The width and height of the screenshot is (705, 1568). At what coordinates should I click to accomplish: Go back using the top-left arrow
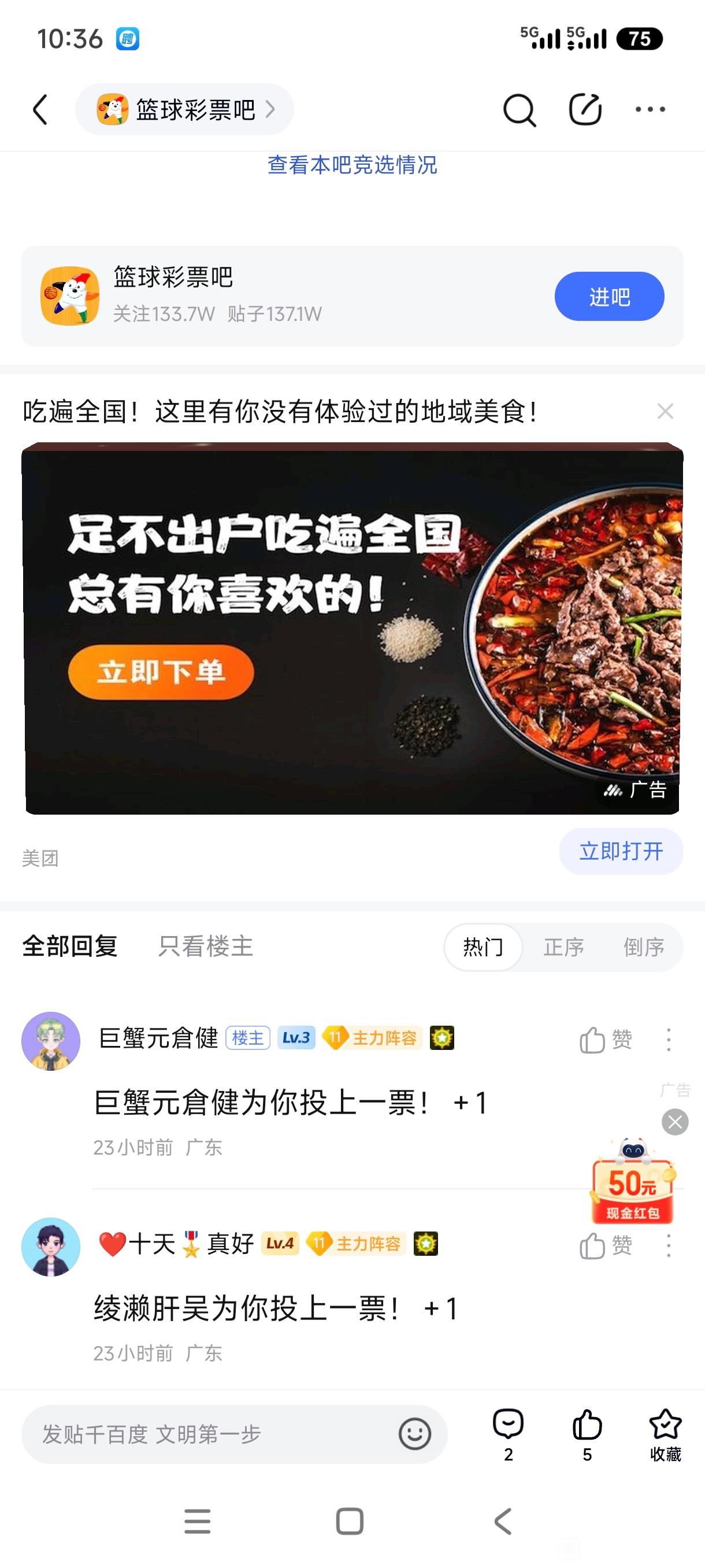(x=40, y=110)
